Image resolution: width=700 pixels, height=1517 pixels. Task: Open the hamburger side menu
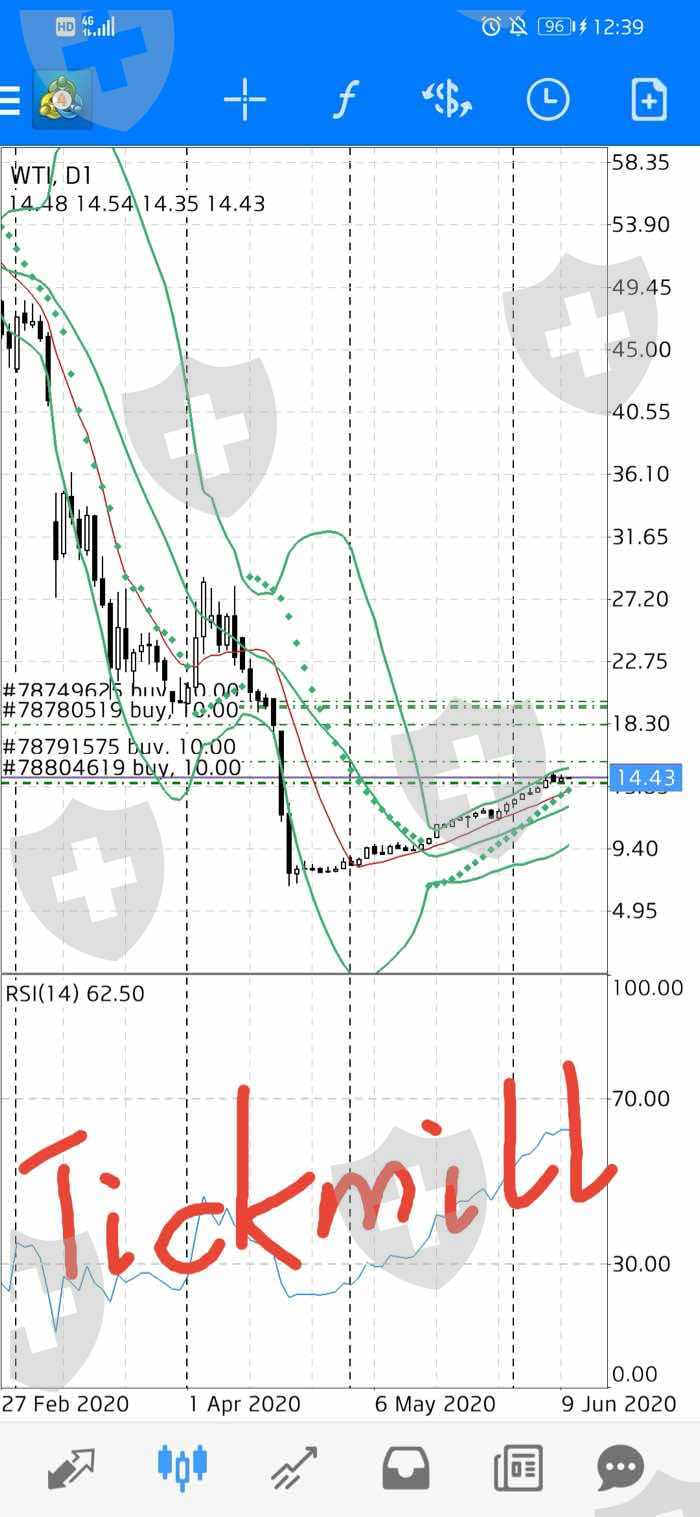[9, 100]
